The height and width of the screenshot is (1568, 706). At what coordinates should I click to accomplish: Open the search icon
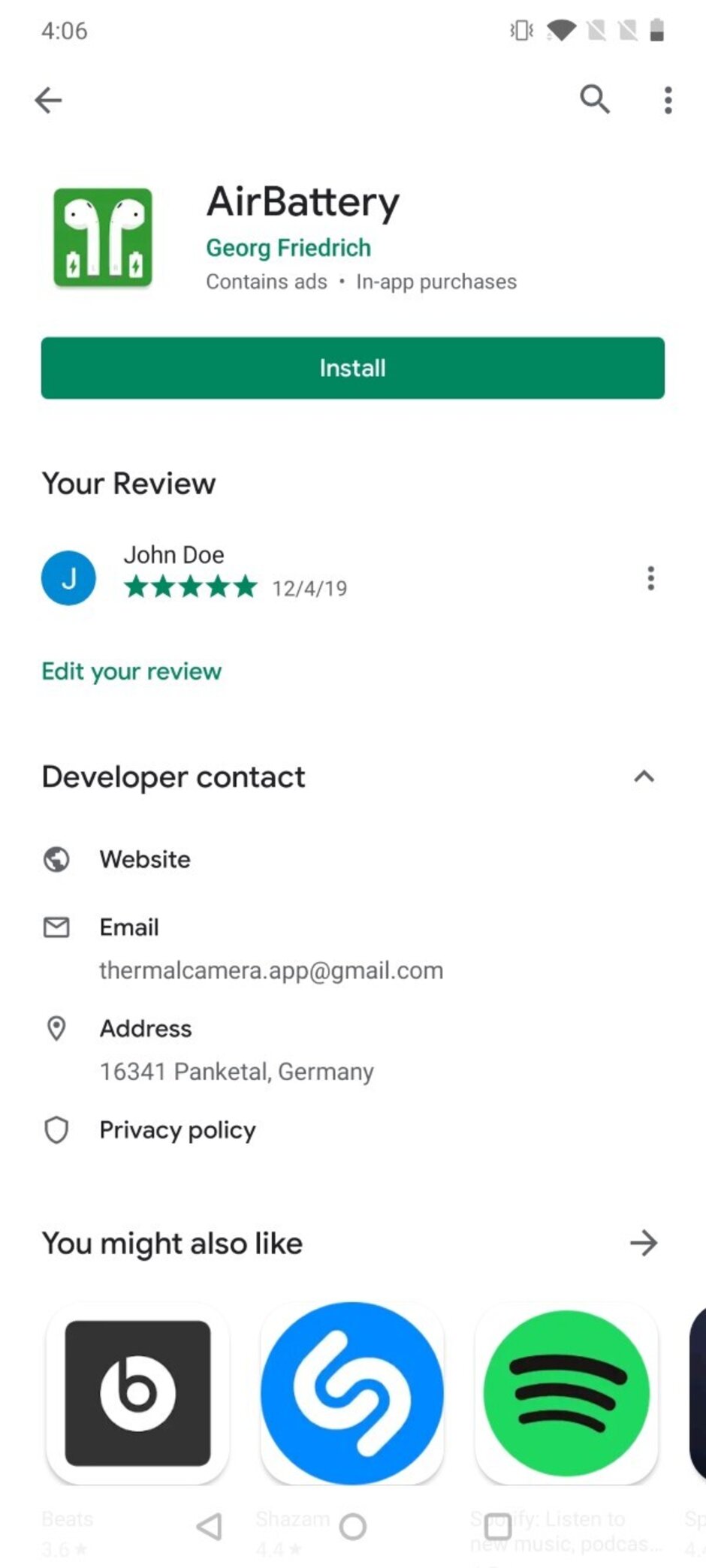pyautogui.click(x=594, y=99)
